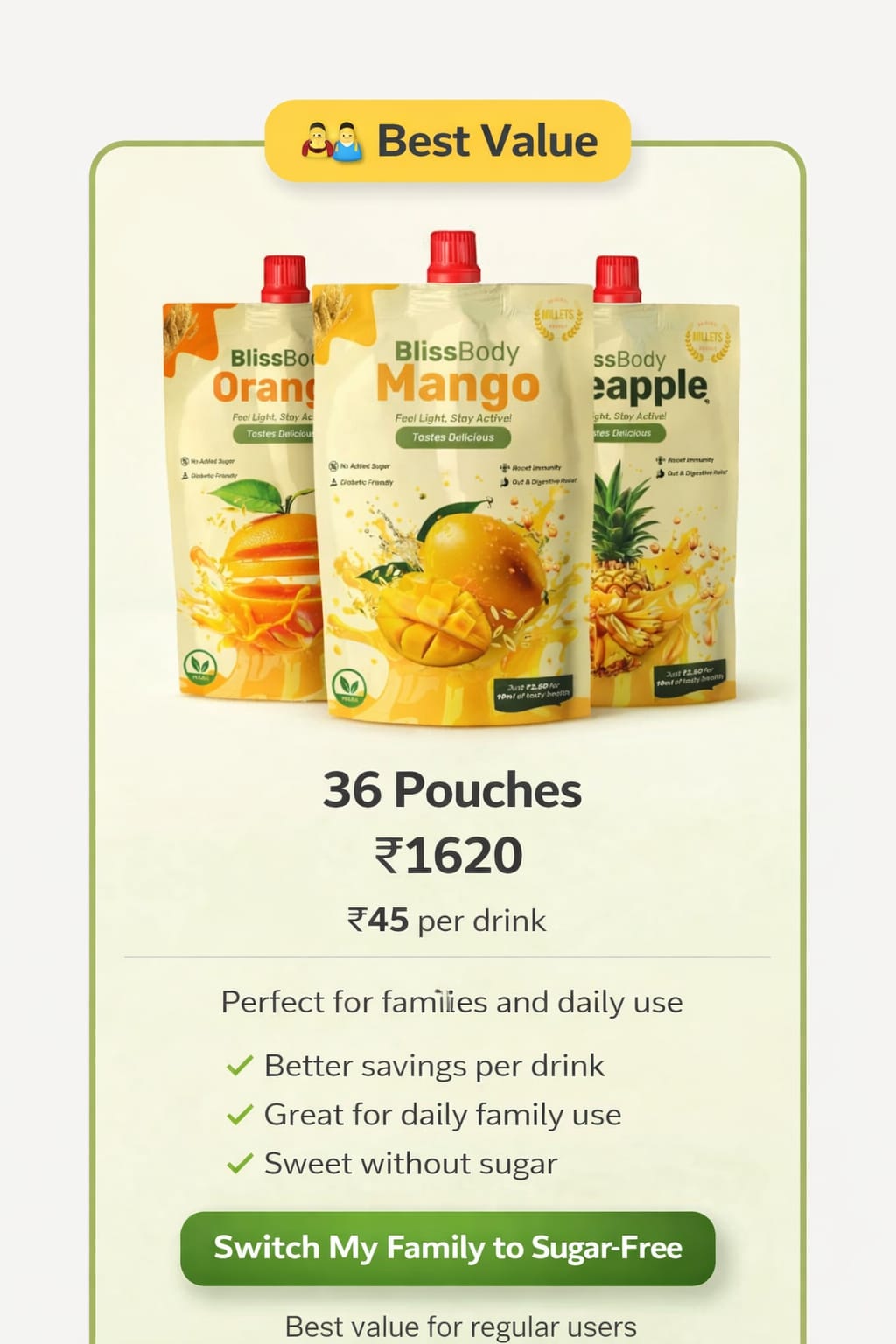Check the Sweet without sugar item

pos(409,1164)
